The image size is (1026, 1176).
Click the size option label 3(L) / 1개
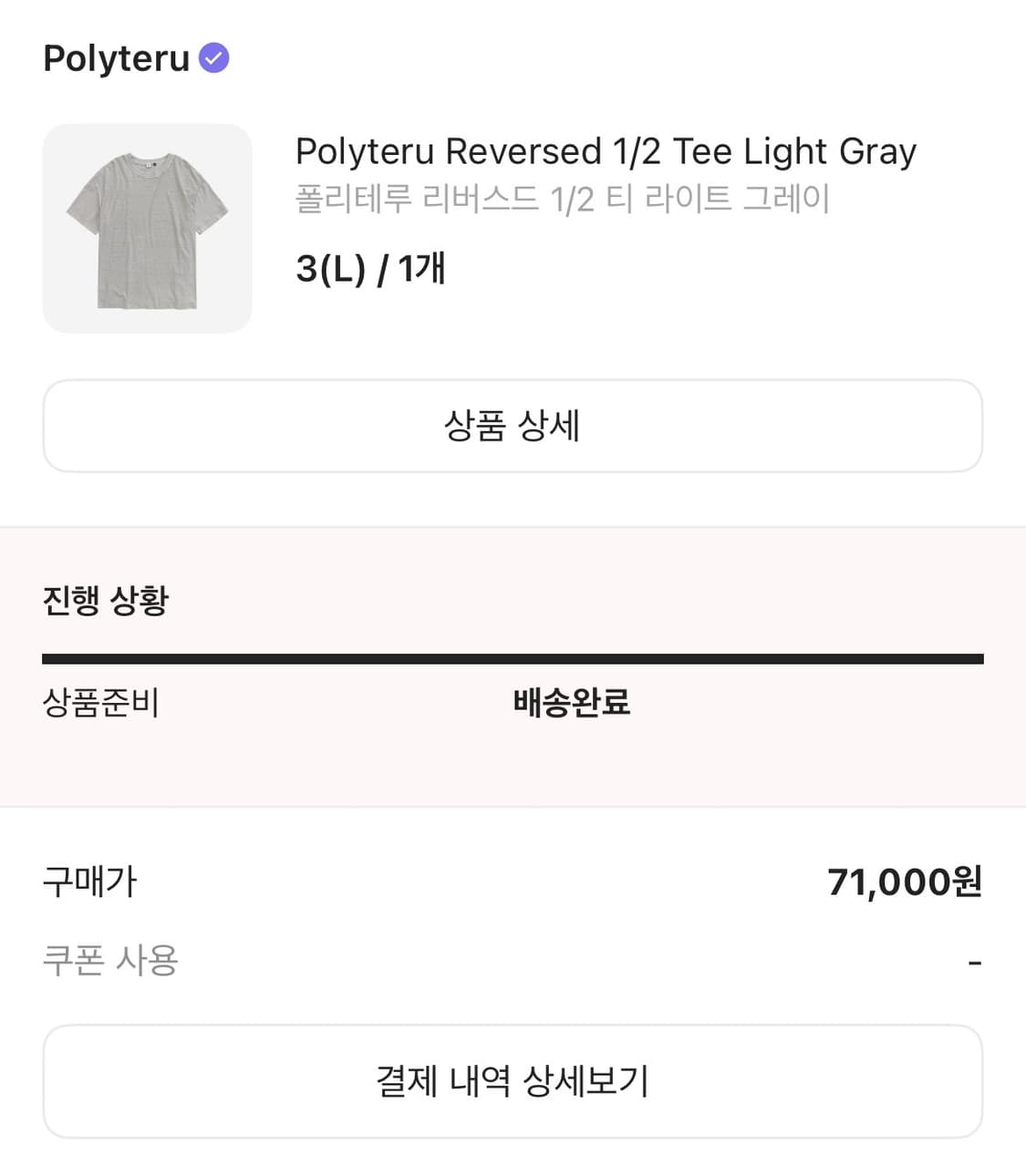[x=370, y=268]
